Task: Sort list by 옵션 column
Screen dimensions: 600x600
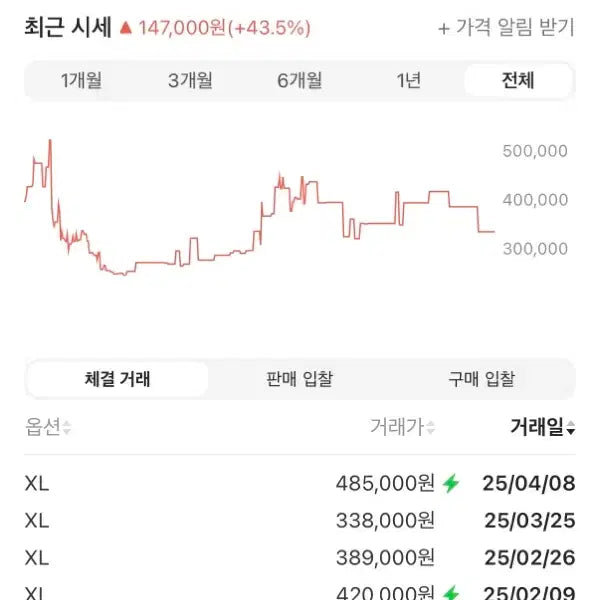Action: coord(48,428)
